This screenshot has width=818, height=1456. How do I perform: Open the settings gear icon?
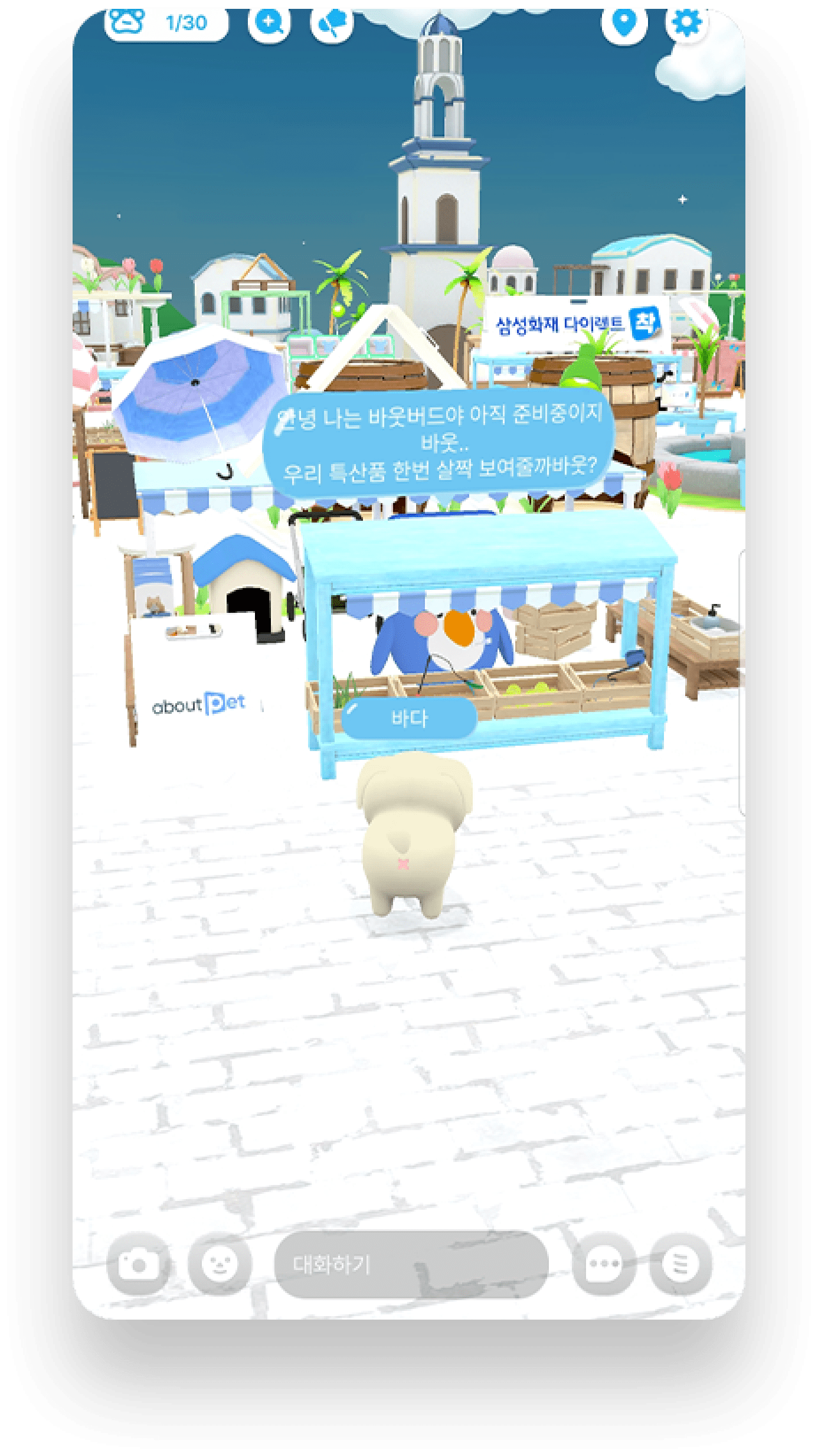[x=687, y=24]
